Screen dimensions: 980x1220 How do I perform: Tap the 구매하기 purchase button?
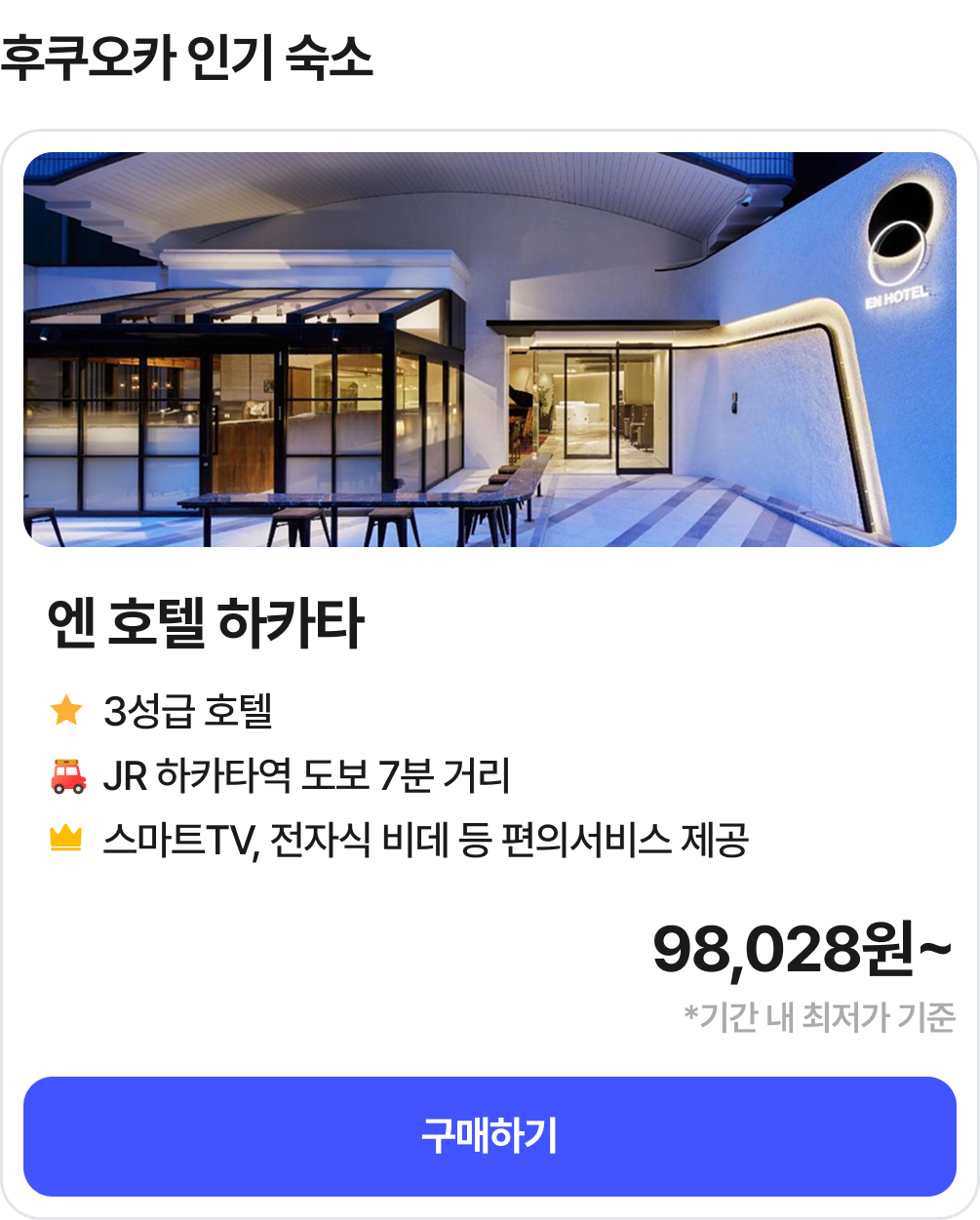[x=490, y=1136]
